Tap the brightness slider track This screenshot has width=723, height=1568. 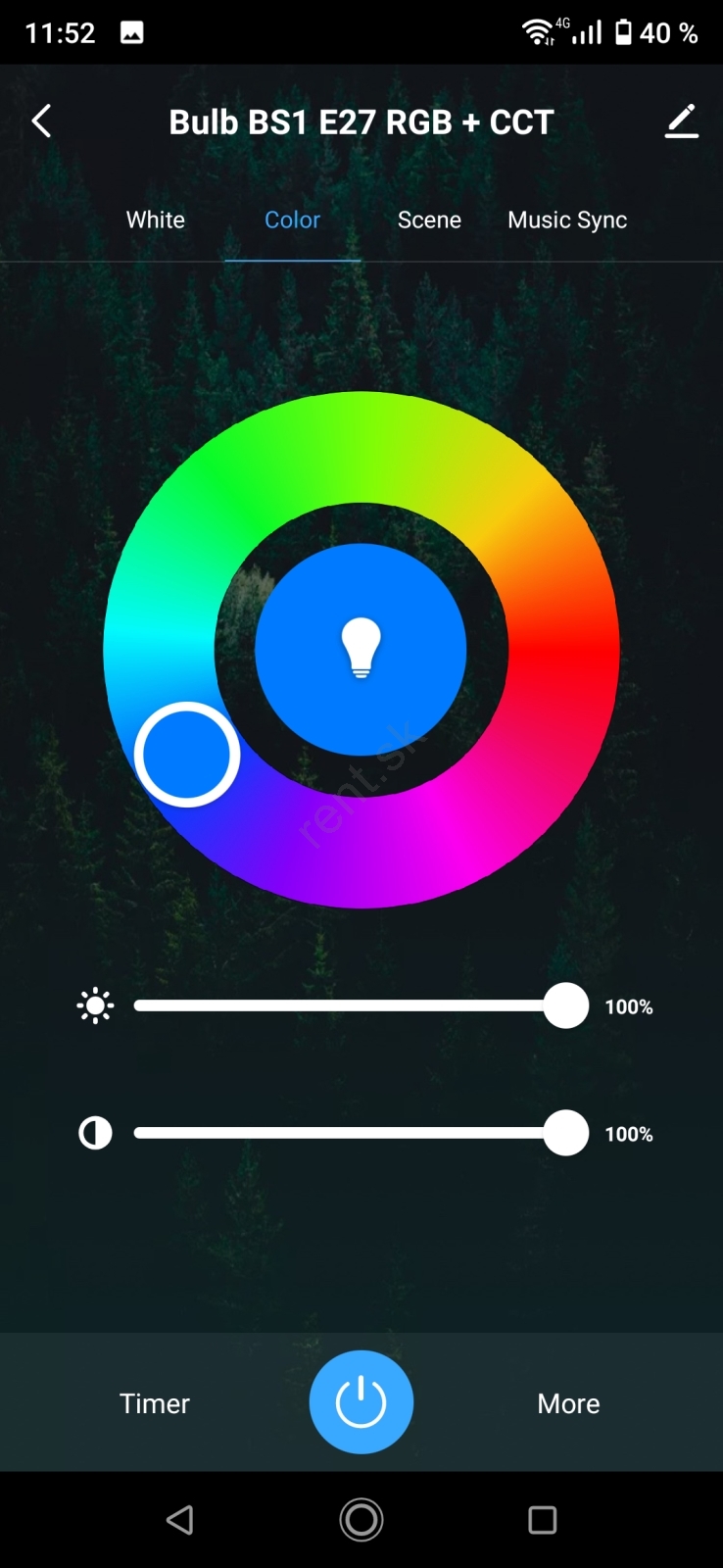coord(343,1005)
